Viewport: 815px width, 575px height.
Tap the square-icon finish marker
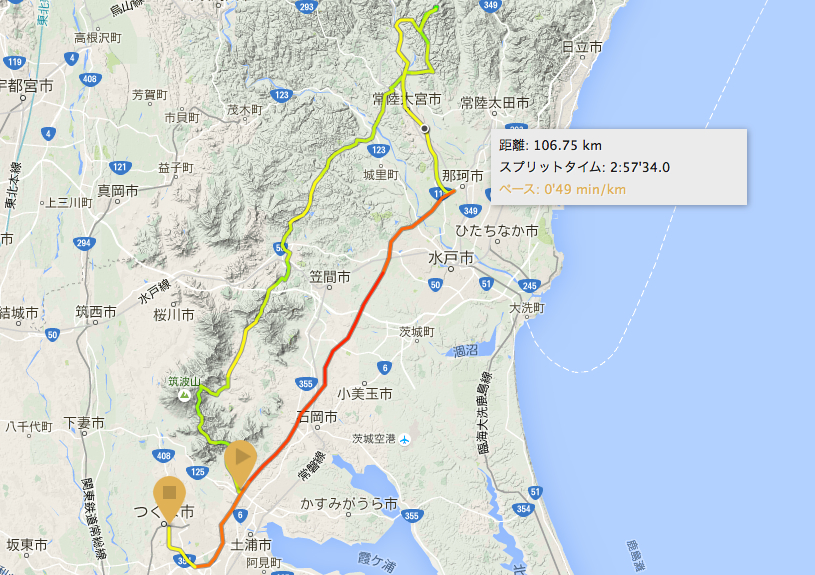(x=169, y=496)
